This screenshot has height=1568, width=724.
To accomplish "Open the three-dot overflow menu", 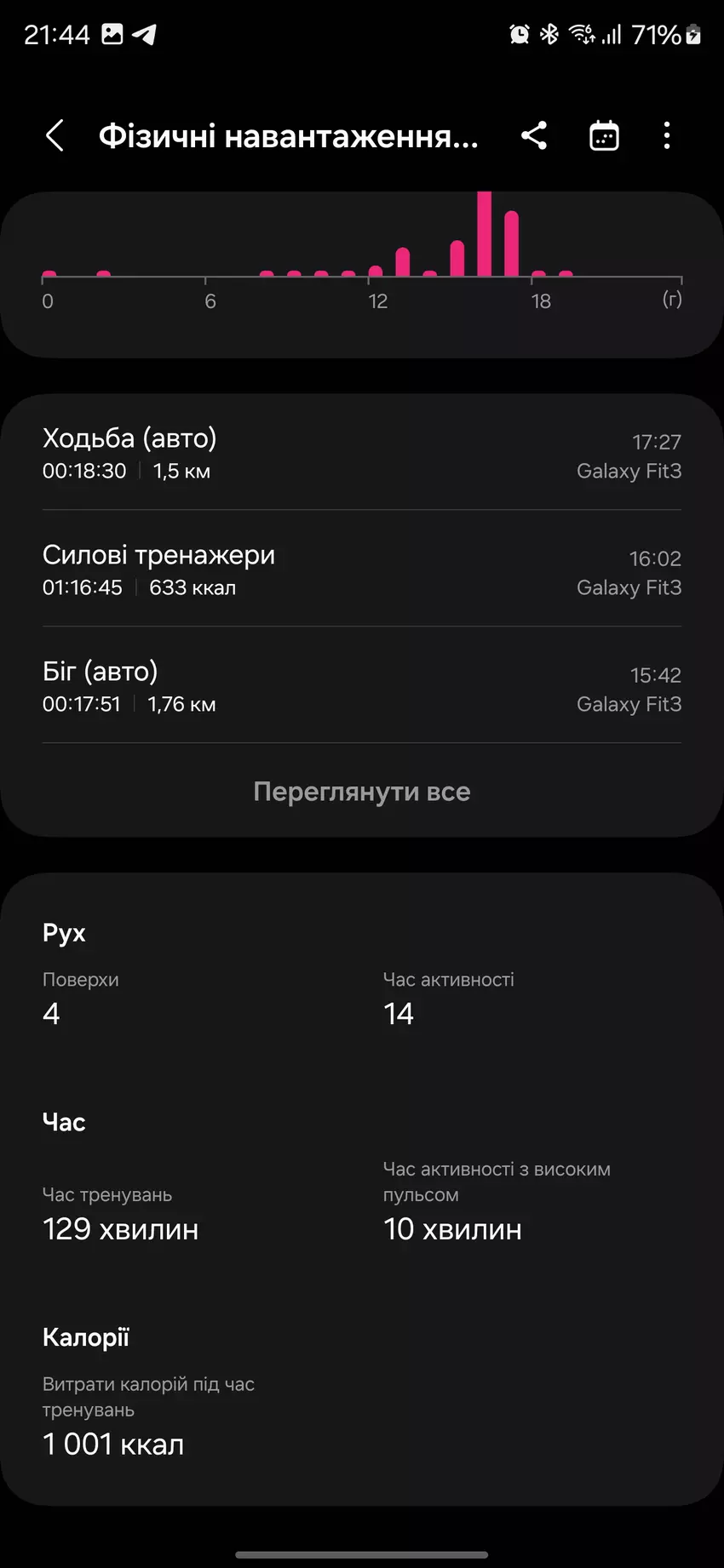I will [x=666, y=135].
